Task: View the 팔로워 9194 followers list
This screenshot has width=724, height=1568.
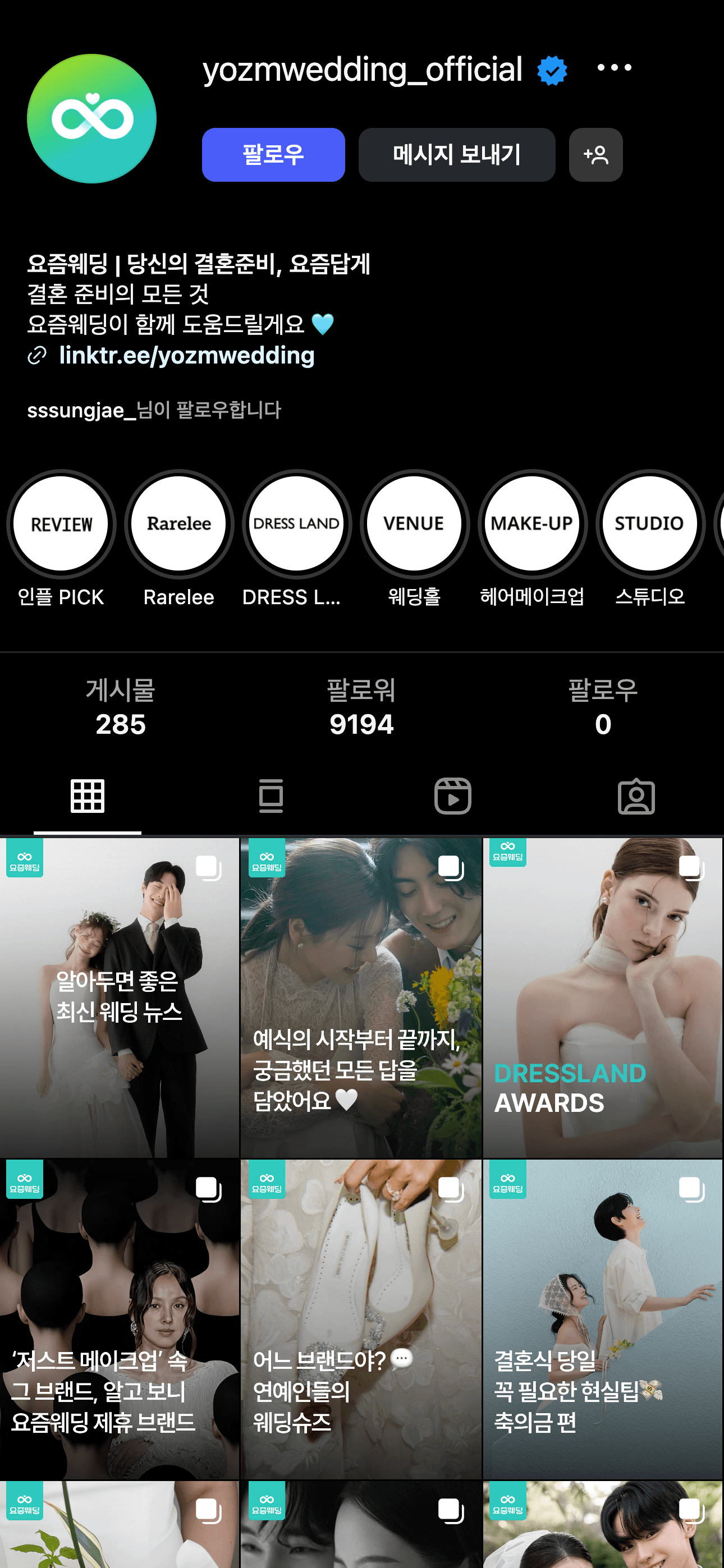Action: pyautogui.click(x=361, y=707)
